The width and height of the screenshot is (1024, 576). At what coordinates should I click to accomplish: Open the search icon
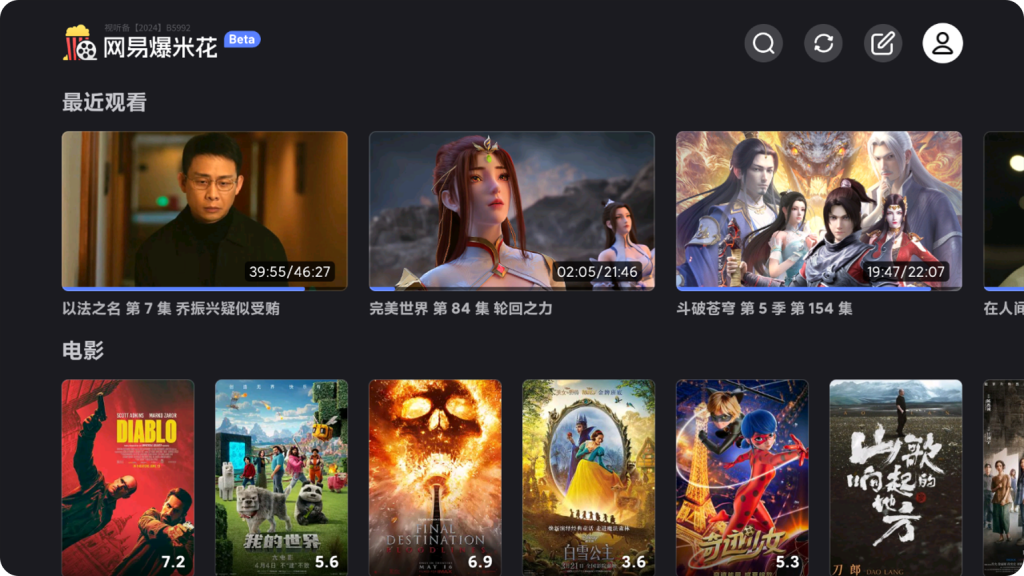click(764, 44)
